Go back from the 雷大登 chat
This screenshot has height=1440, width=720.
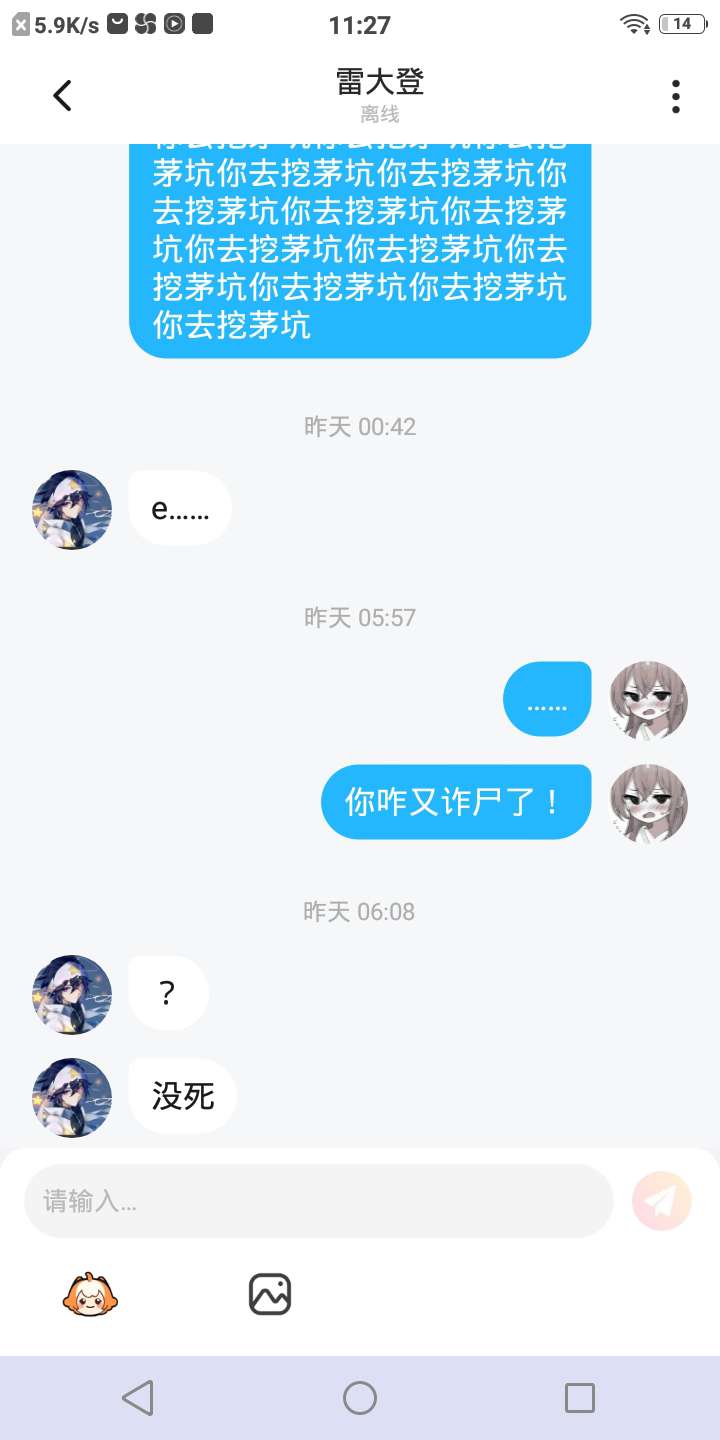click(62, 96)
